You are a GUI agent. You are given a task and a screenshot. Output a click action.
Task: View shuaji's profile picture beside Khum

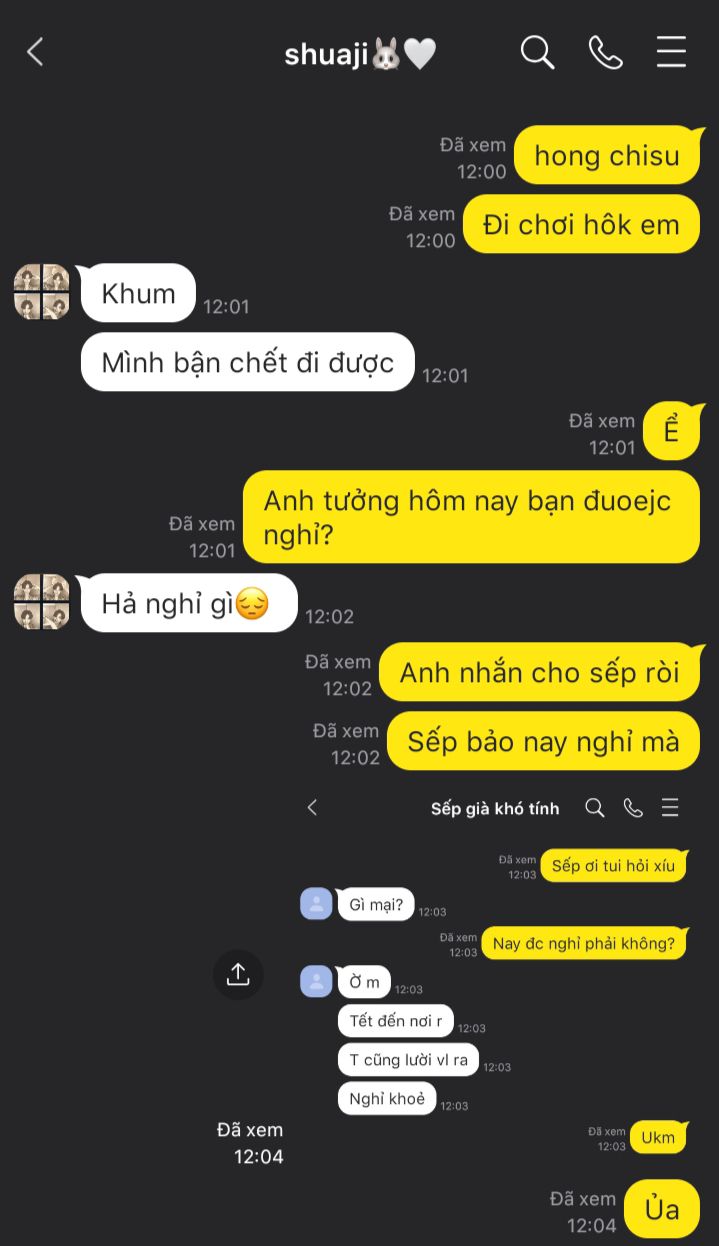point(42,292)
